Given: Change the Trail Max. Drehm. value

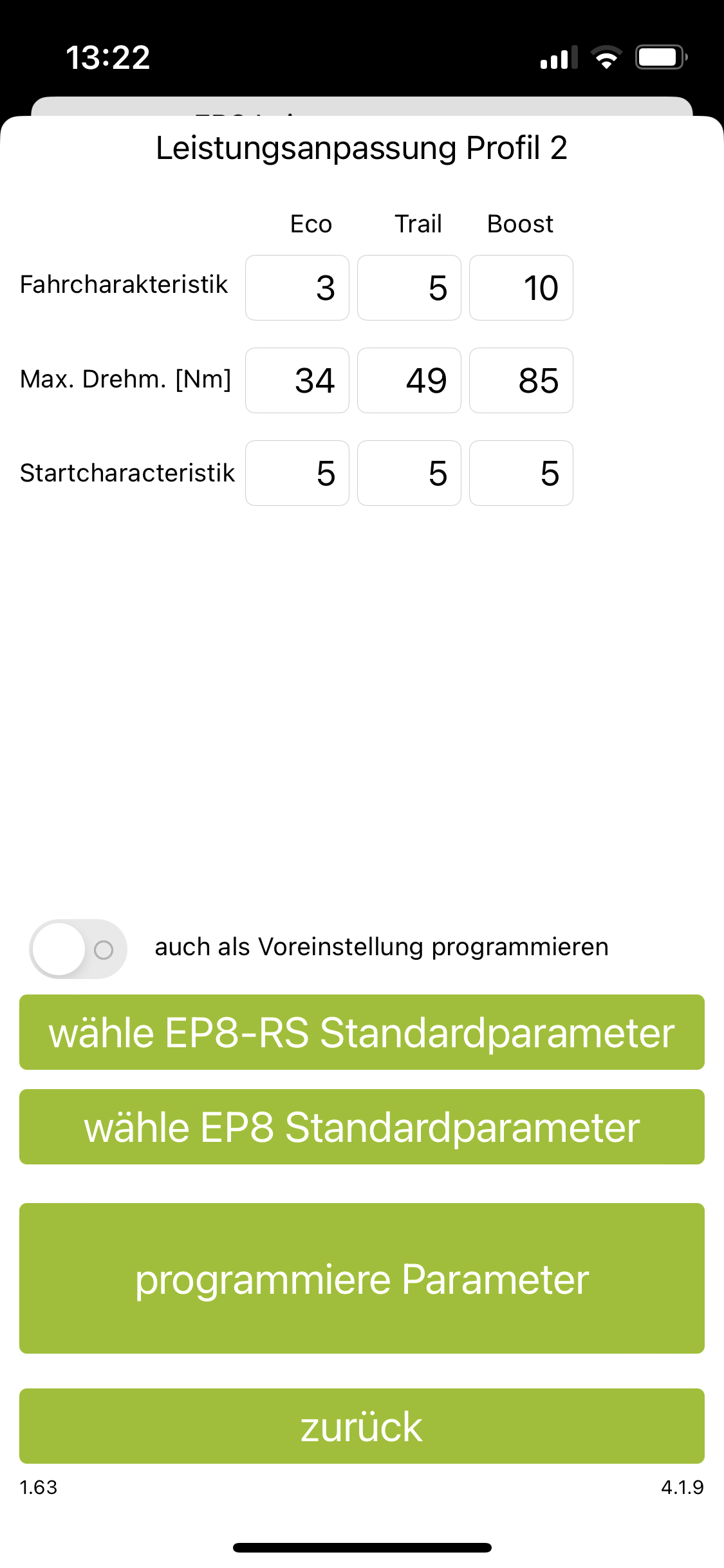Looking at the screenshot, I should [409, 380].
